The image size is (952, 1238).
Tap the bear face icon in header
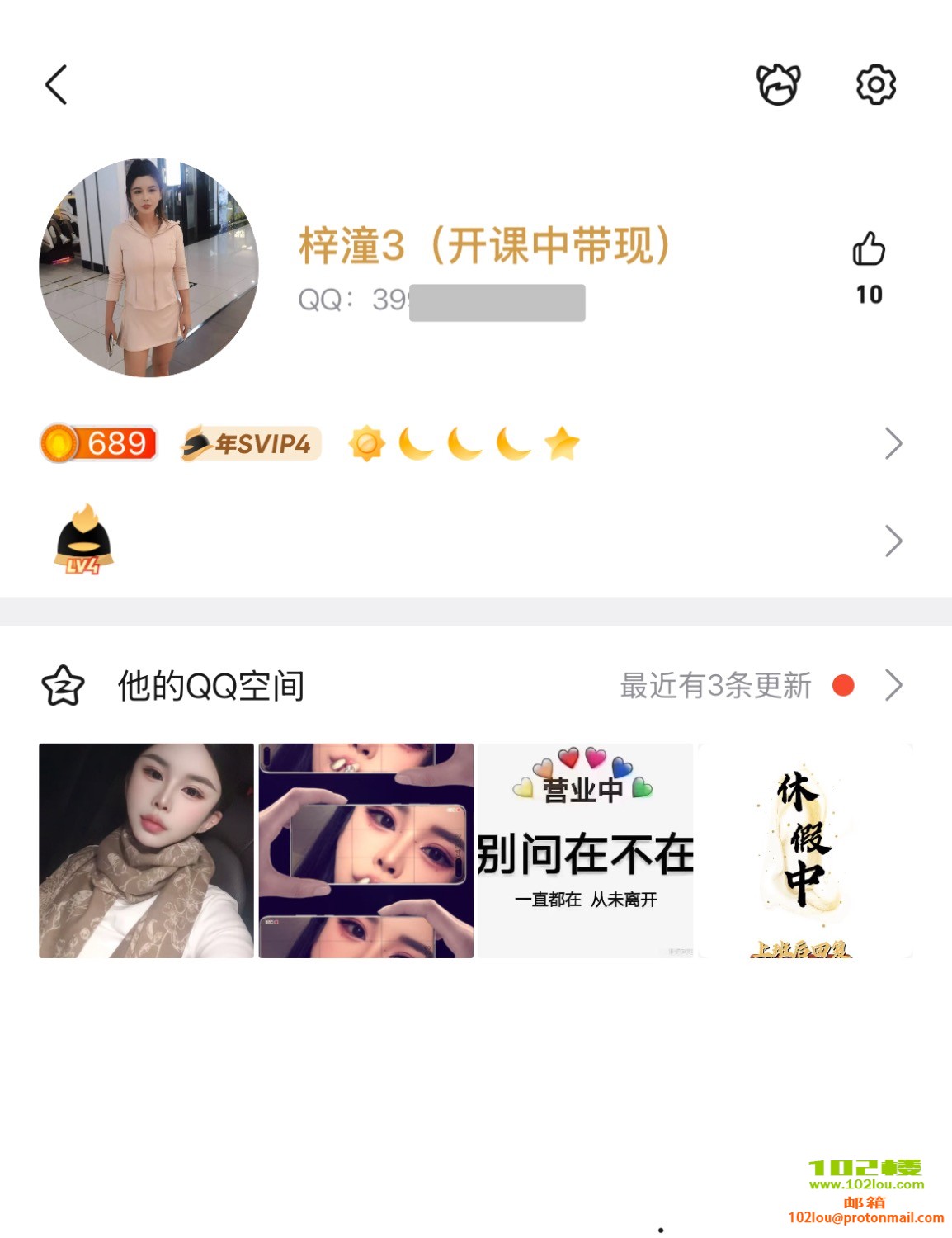click(x=778, y=84)
